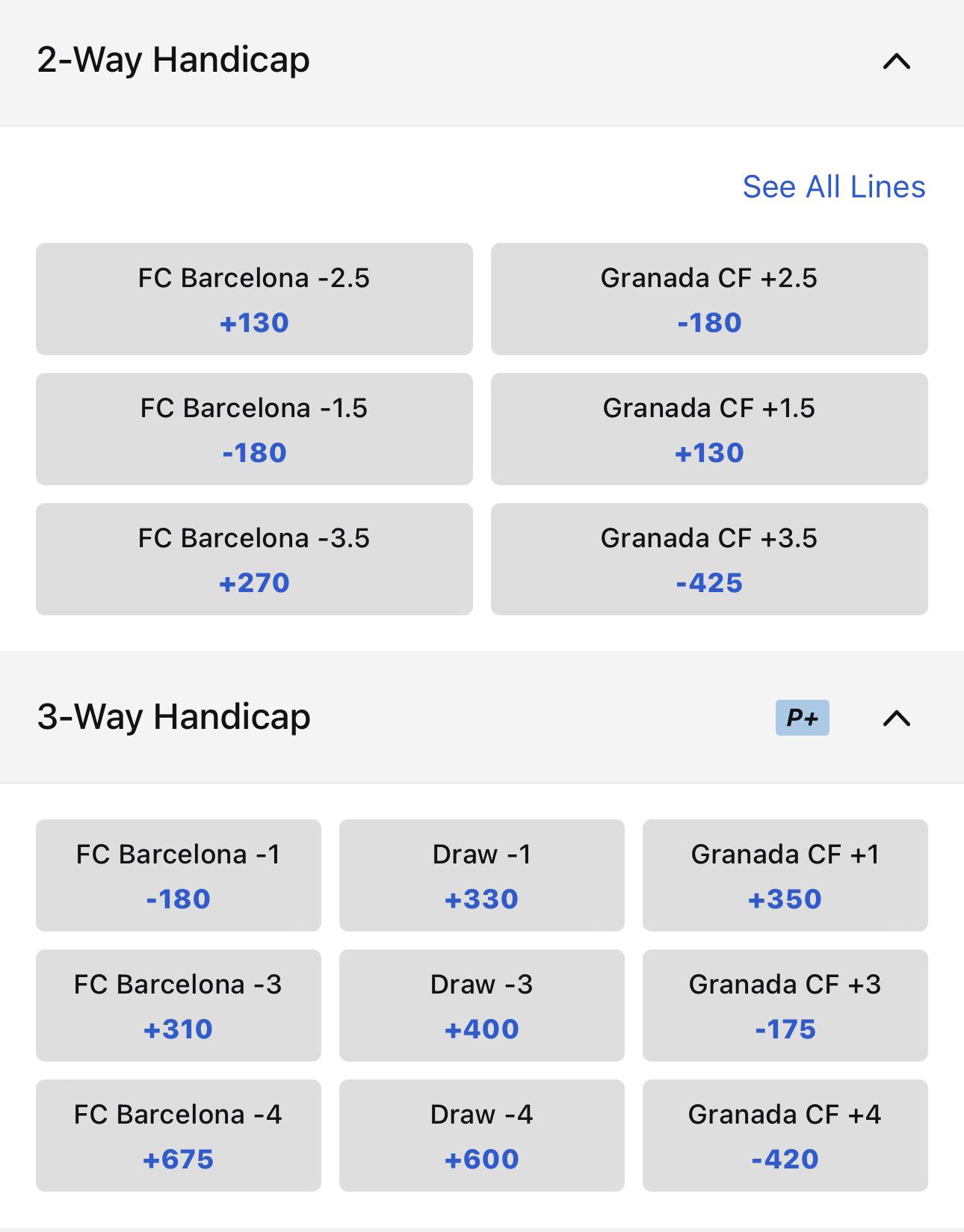
Task: Bet on Draw -1 at +330
Action: coord(482,875)
